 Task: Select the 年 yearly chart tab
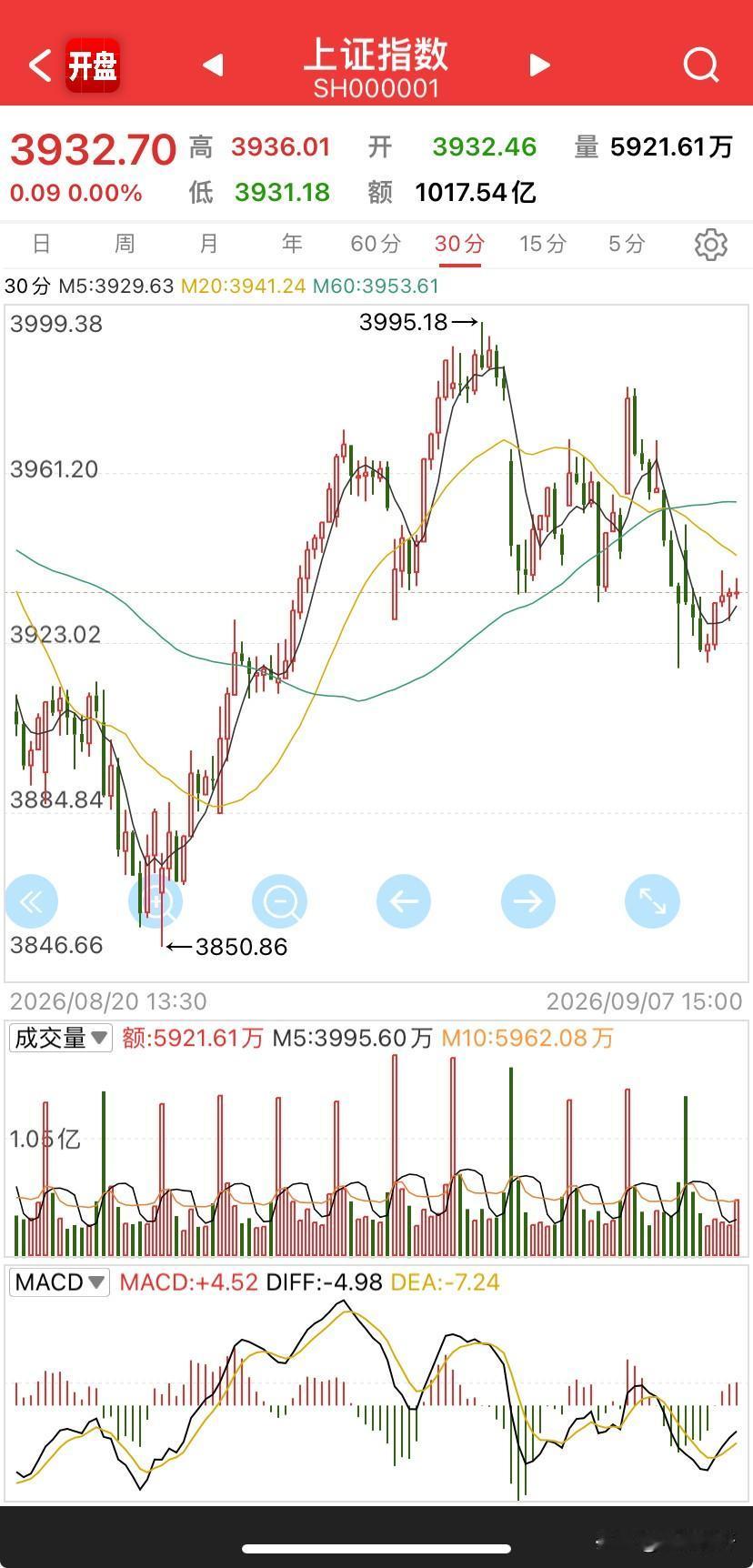[x=292, y=244]
